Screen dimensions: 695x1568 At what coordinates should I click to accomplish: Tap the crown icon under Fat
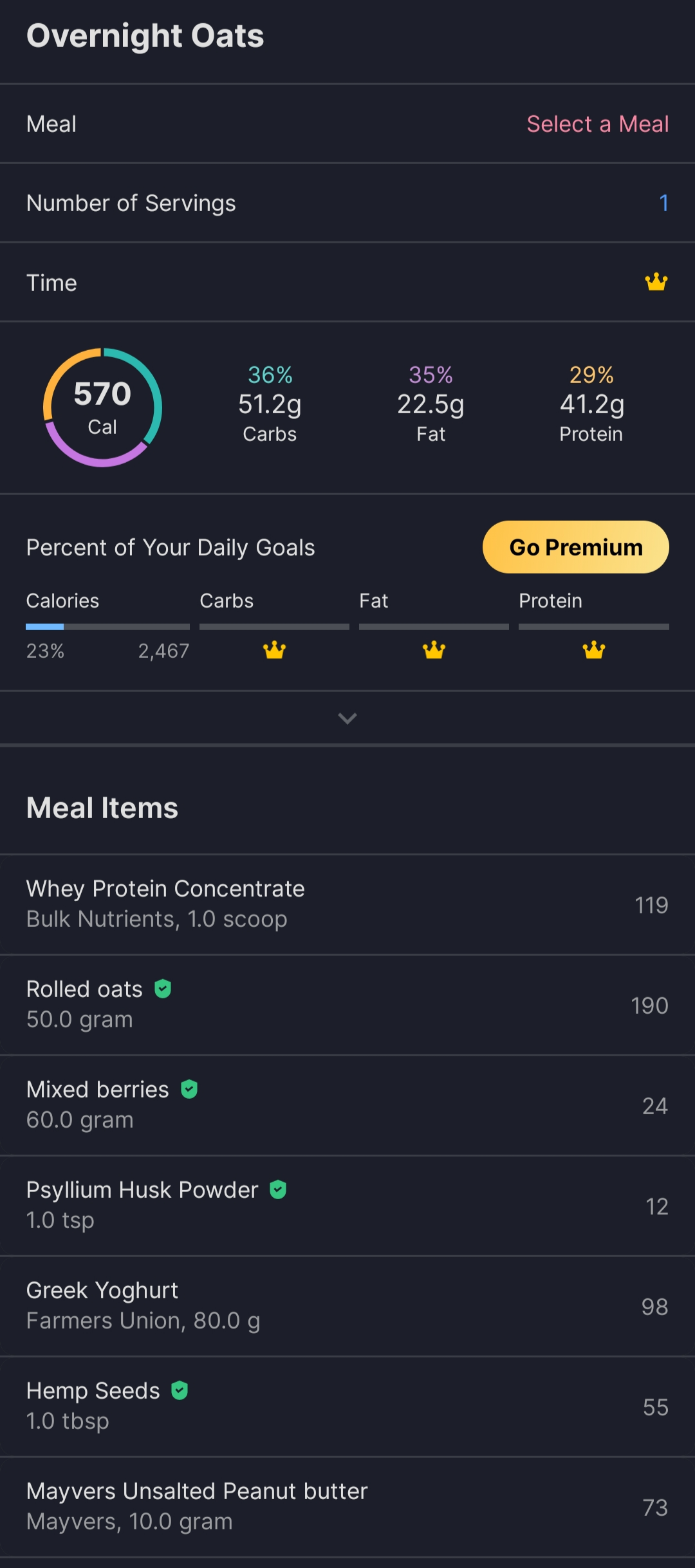point(434,650)
